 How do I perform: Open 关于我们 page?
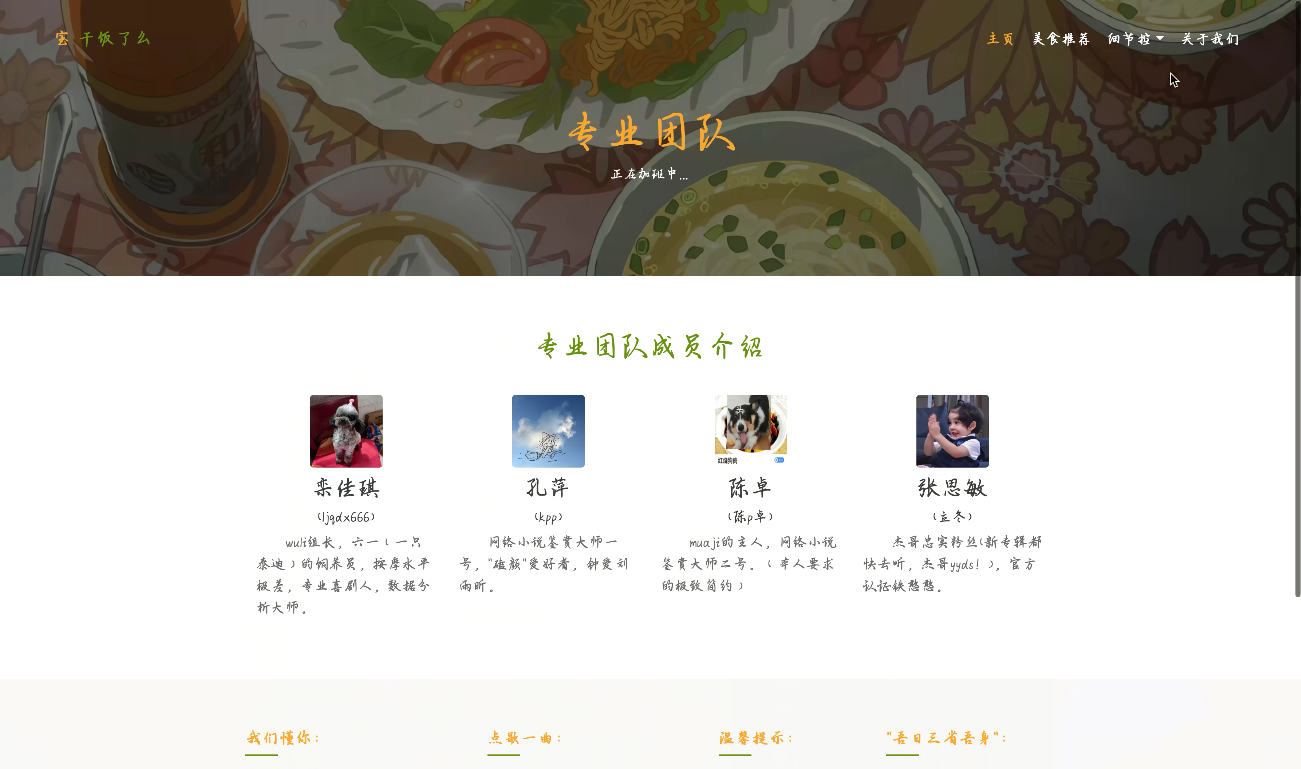coord(1210,39)
